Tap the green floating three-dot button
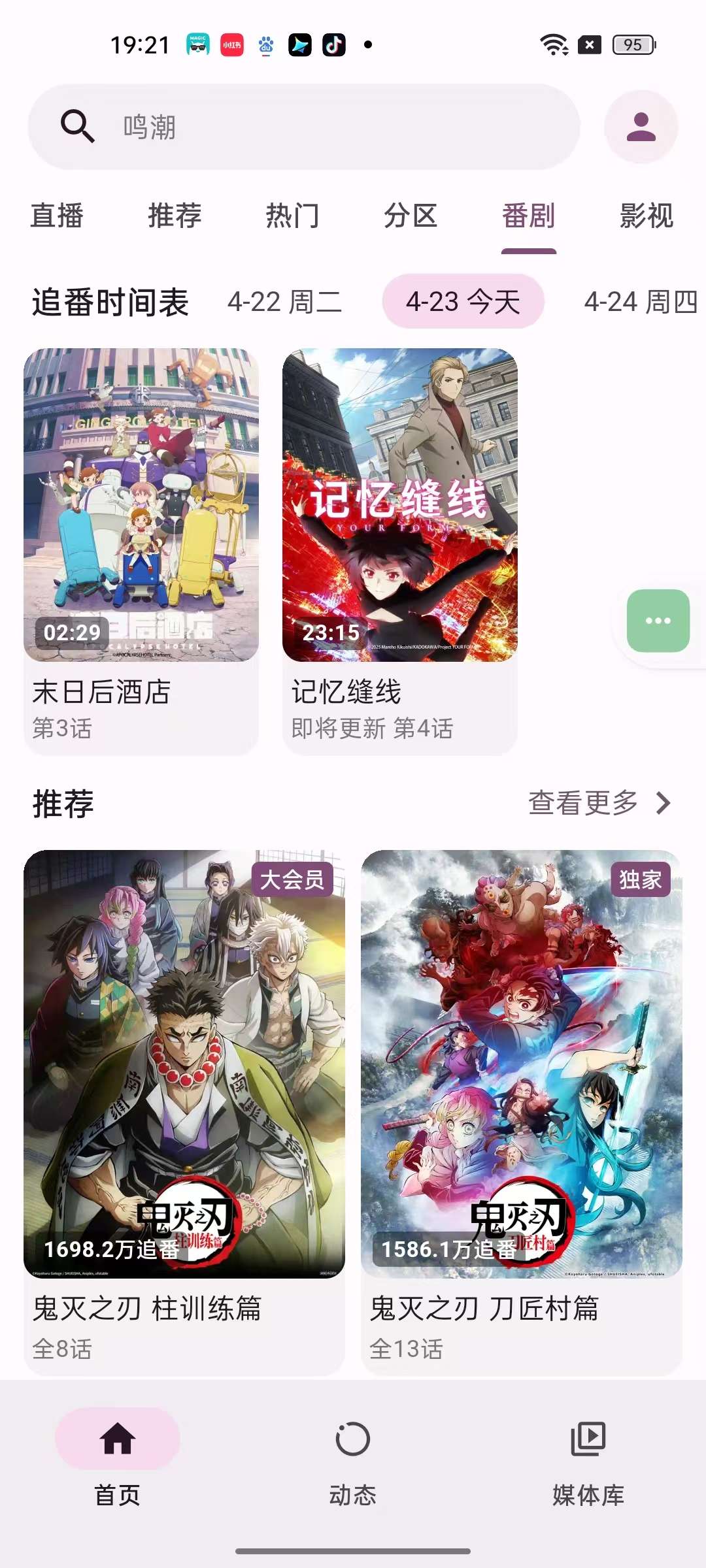 [x=658, y=621]
